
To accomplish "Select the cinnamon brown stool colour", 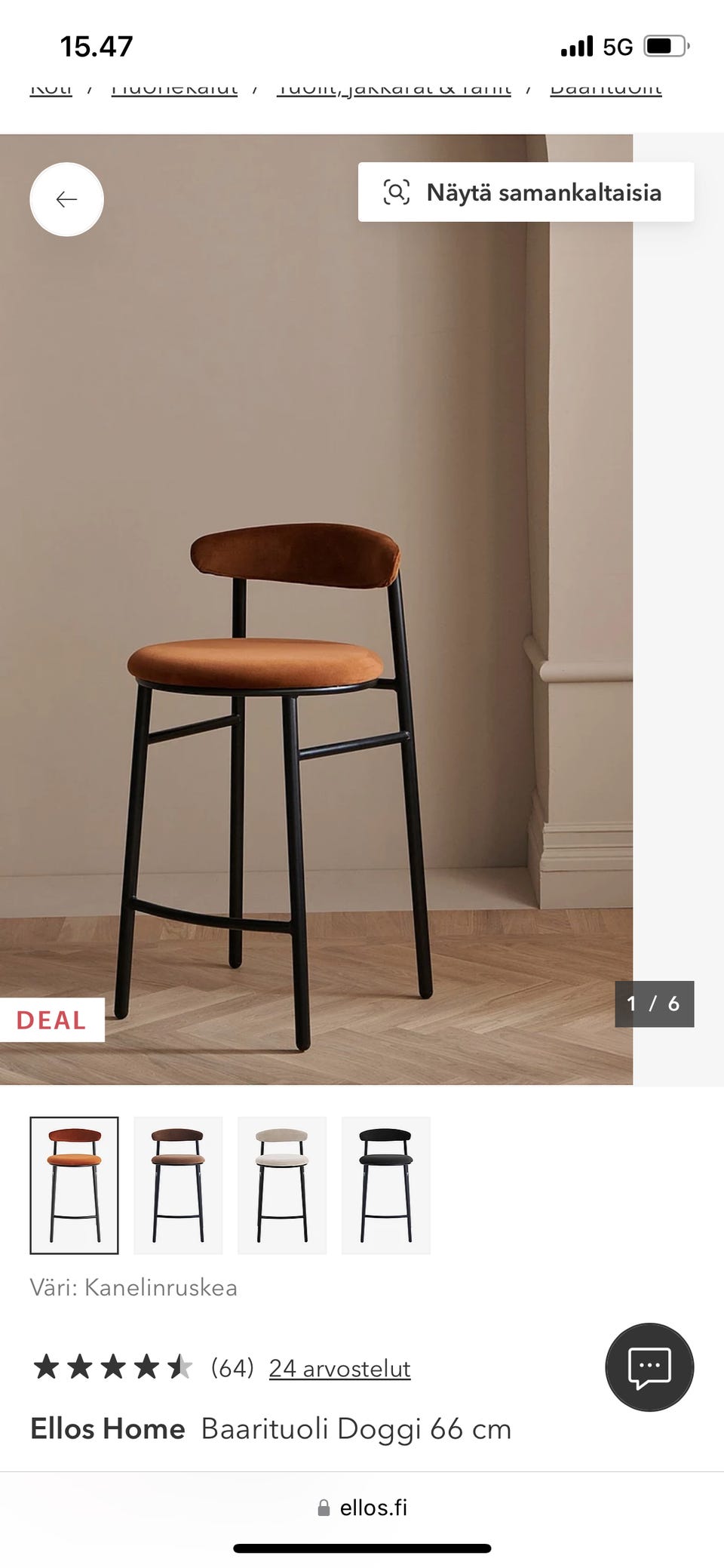I will pyautogui.click(x=74, y=1185).
